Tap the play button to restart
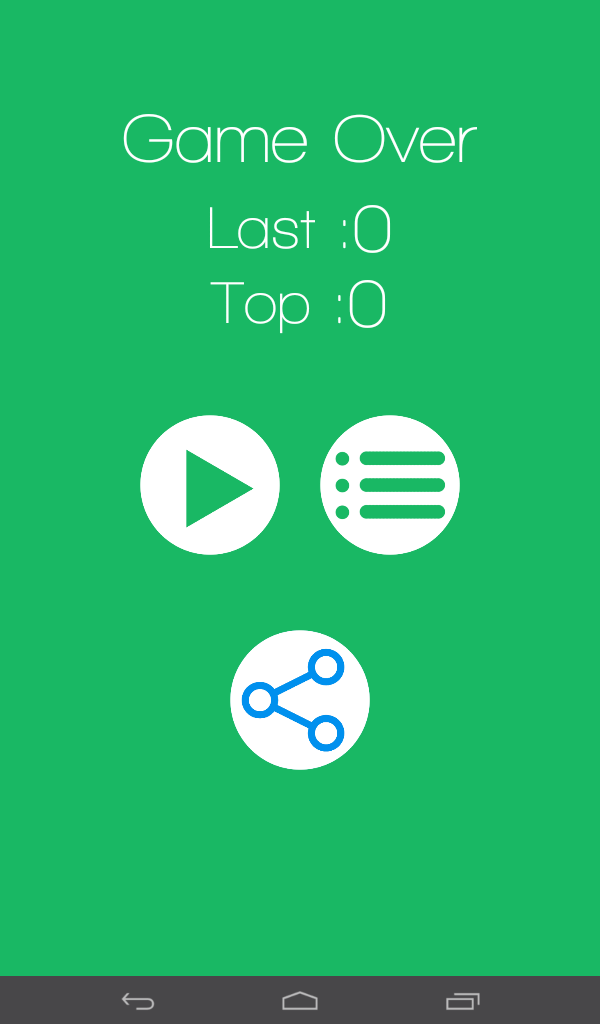This screenshot has width=600, height=1024. coord(210,485)
